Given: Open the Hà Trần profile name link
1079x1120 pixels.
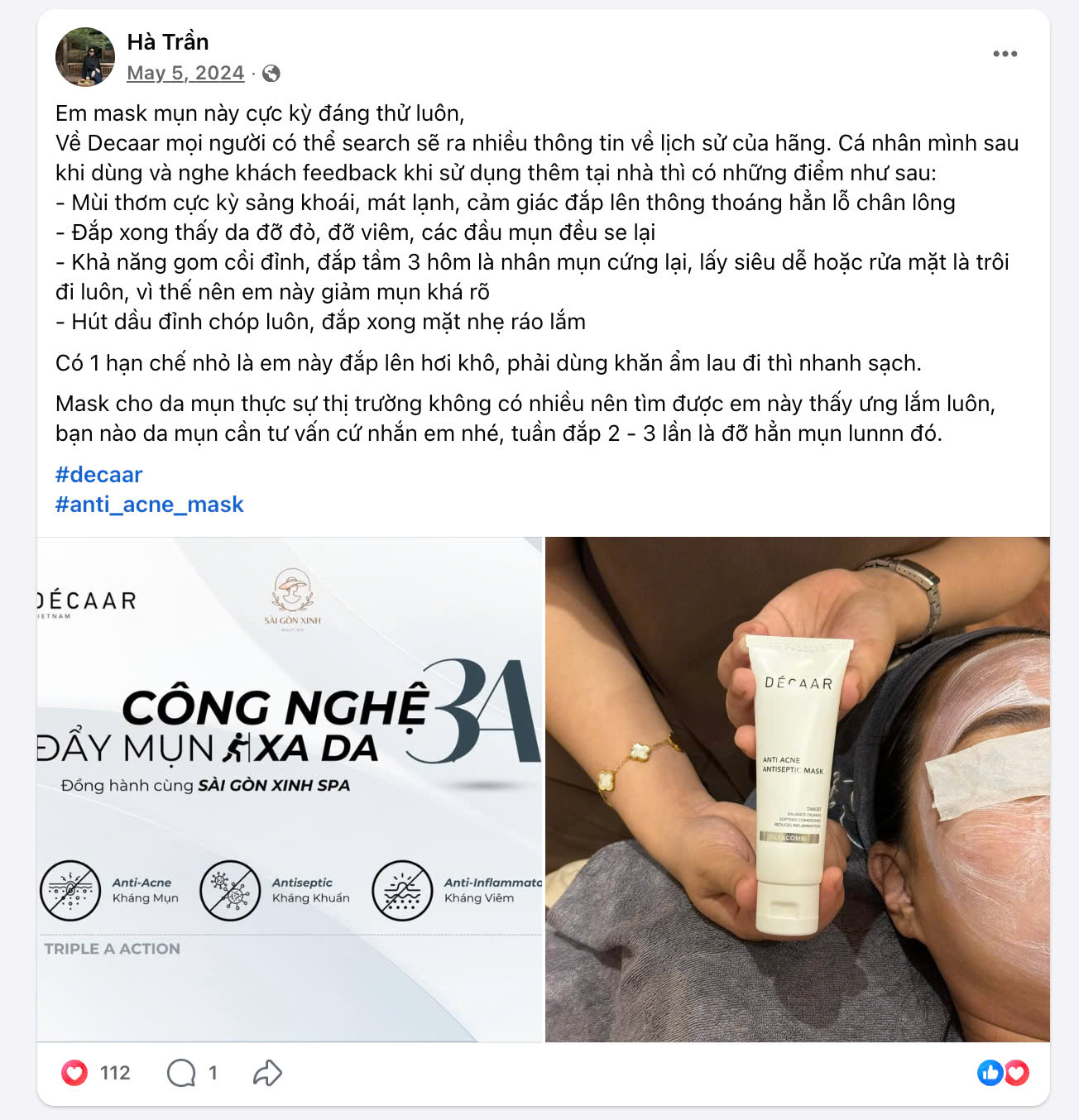Looking at the screenshot, I should coord(167,42).
